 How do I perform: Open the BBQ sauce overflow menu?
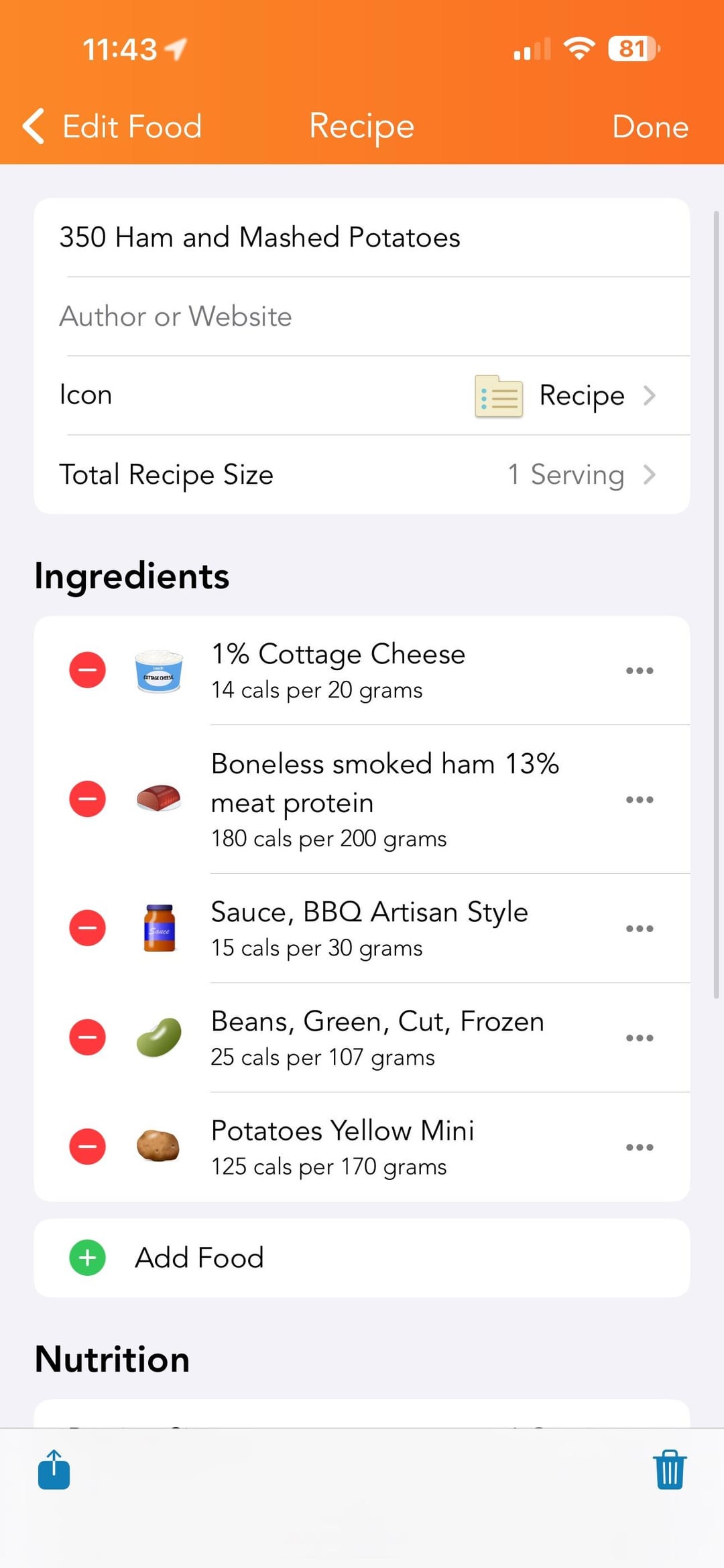(640, 929)
